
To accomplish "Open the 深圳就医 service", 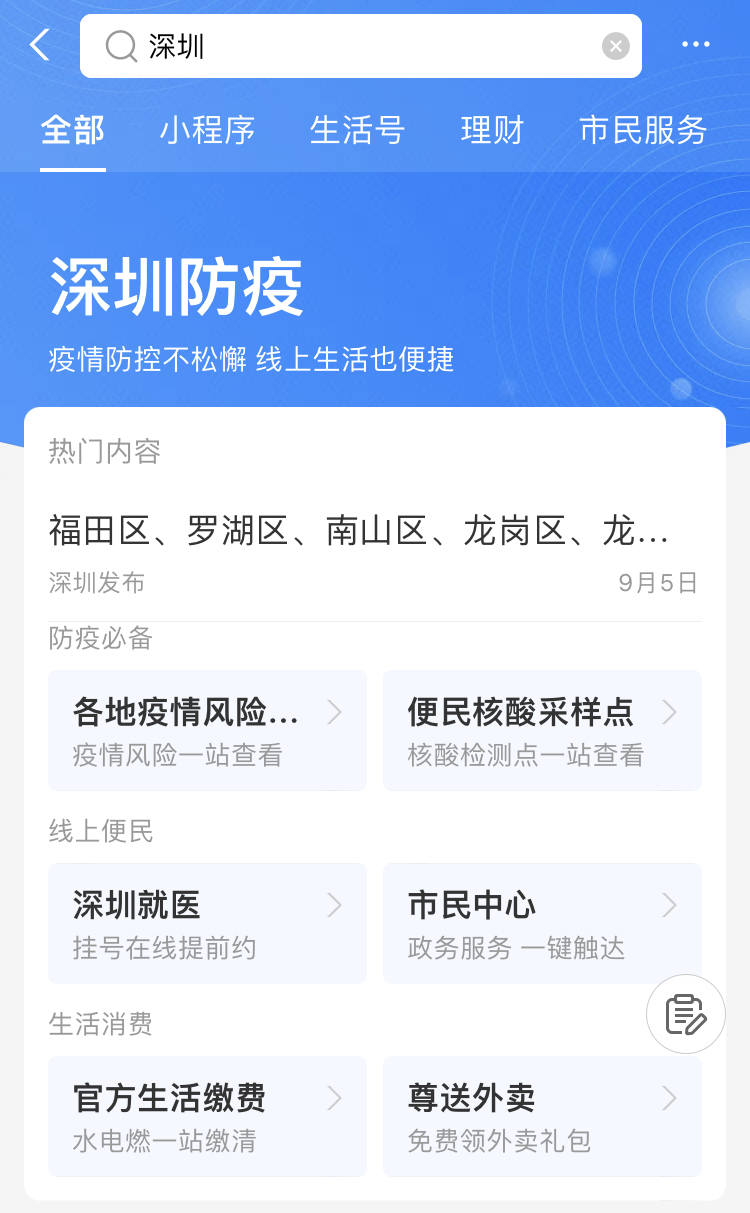I will 207,923.
